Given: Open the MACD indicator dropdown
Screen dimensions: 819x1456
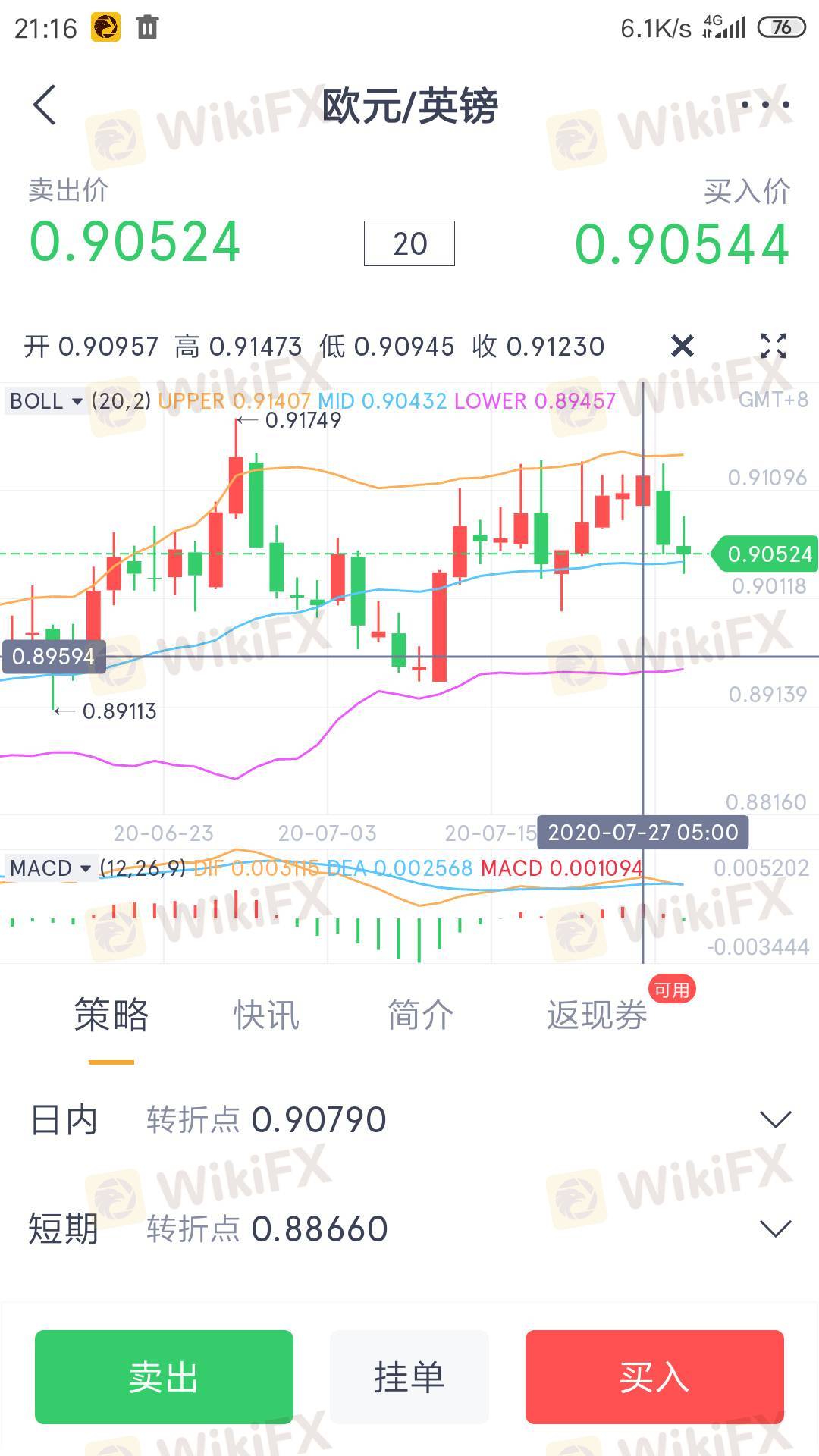Looking at the screenshot, I should (x=50, y=868).
